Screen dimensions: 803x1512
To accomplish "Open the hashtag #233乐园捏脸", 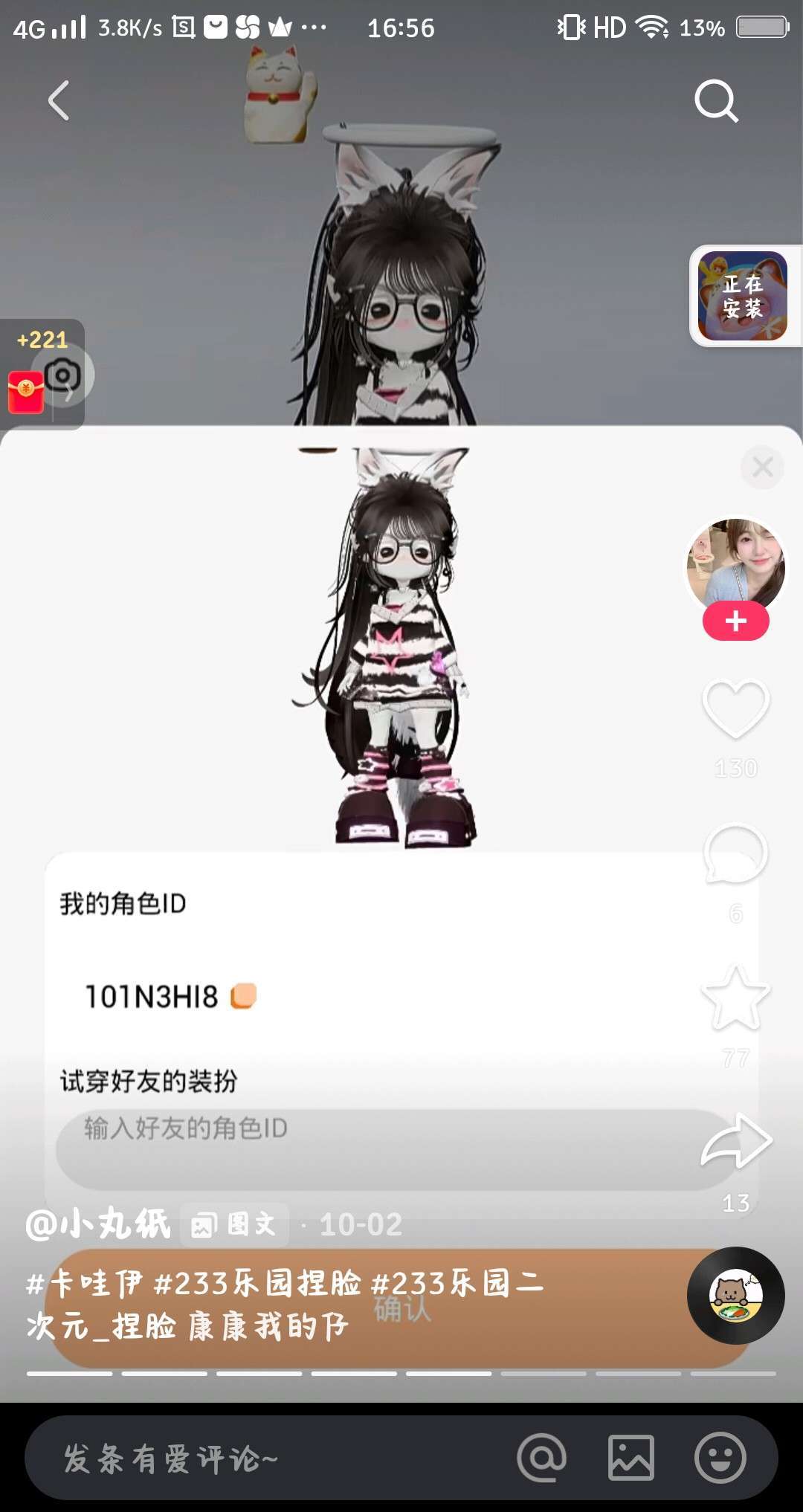I will 257,1284.
